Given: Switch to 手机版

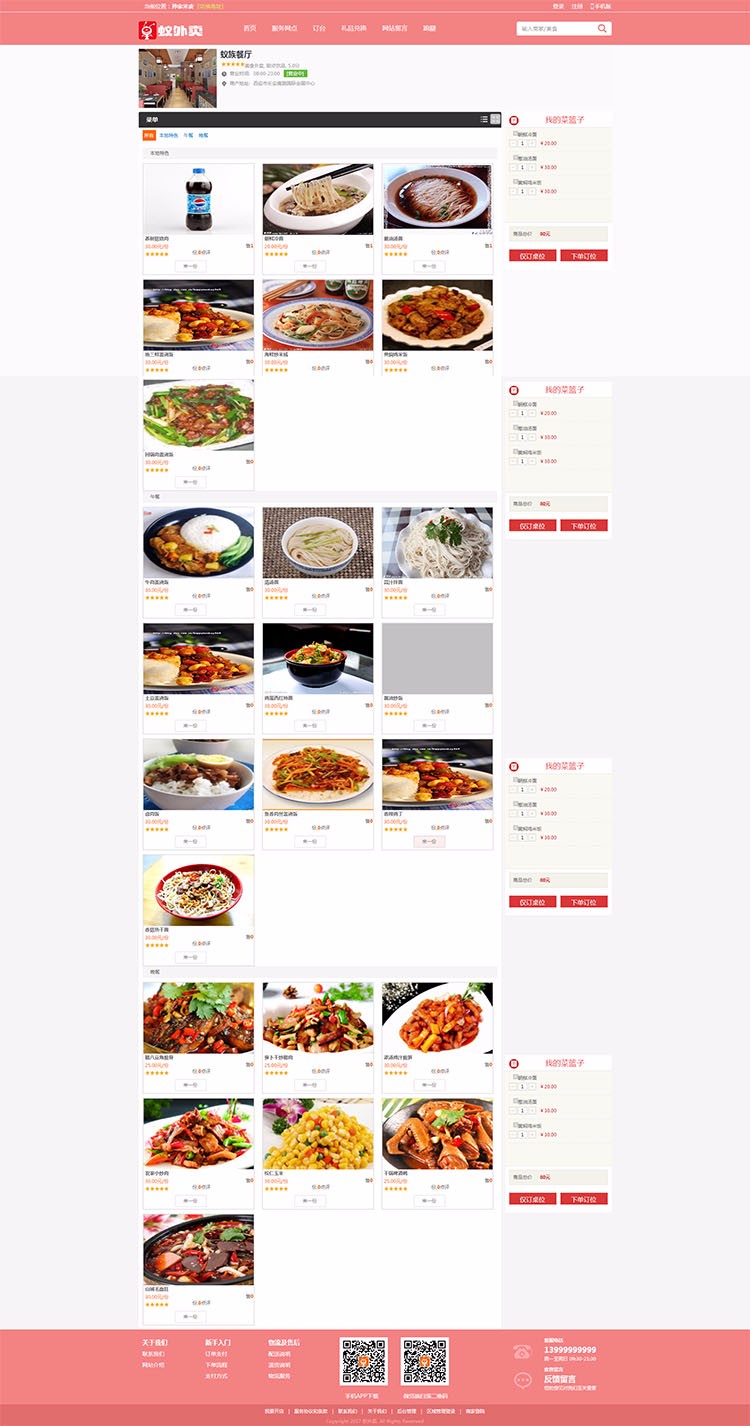Looking at the screenshot, I should coord(602,6).
